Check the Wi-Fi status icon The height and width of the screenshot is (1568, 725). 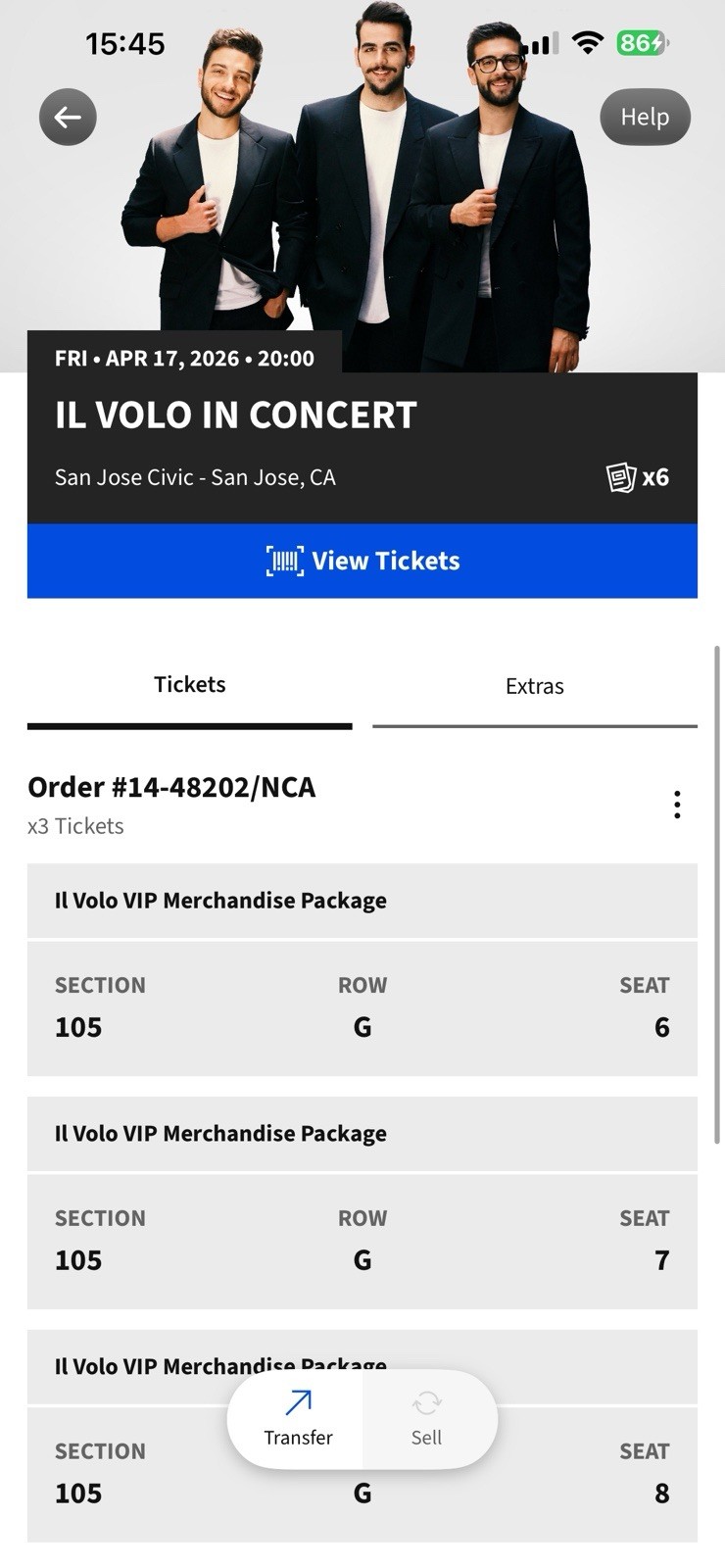tap(587, 42)
